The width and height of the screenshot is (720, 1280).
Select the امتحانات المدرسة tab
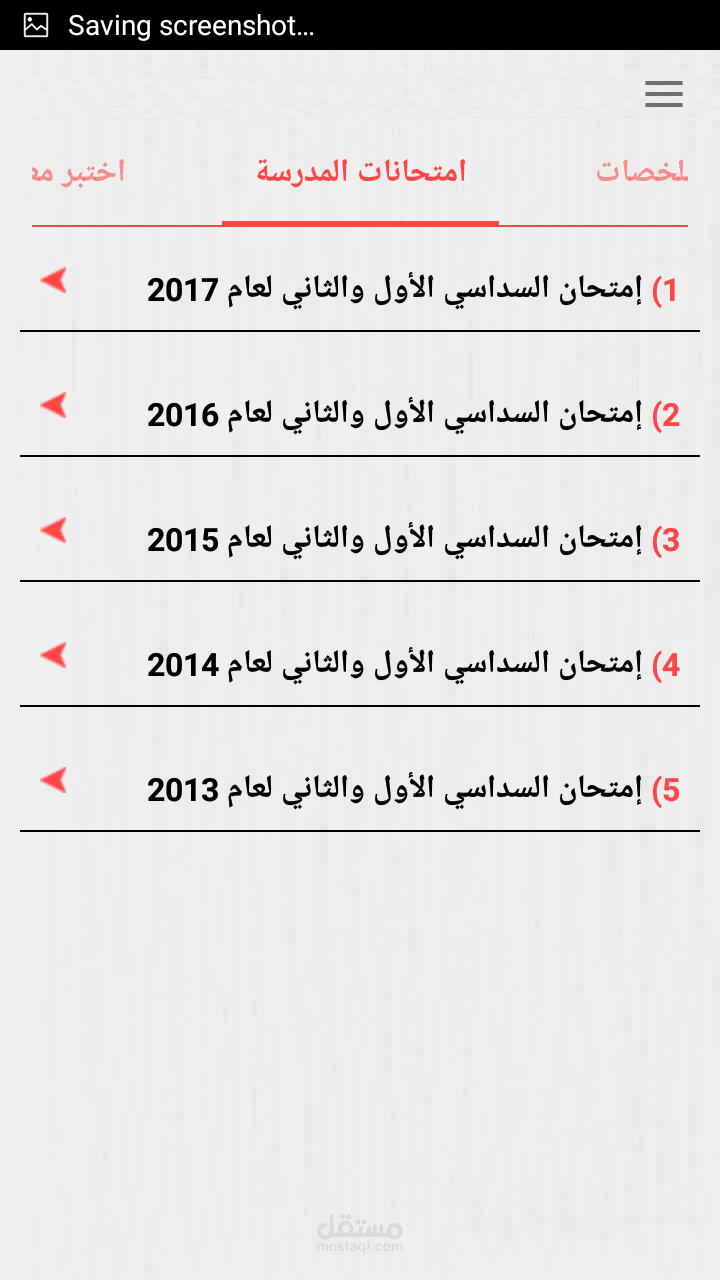[x=361, y=172]
